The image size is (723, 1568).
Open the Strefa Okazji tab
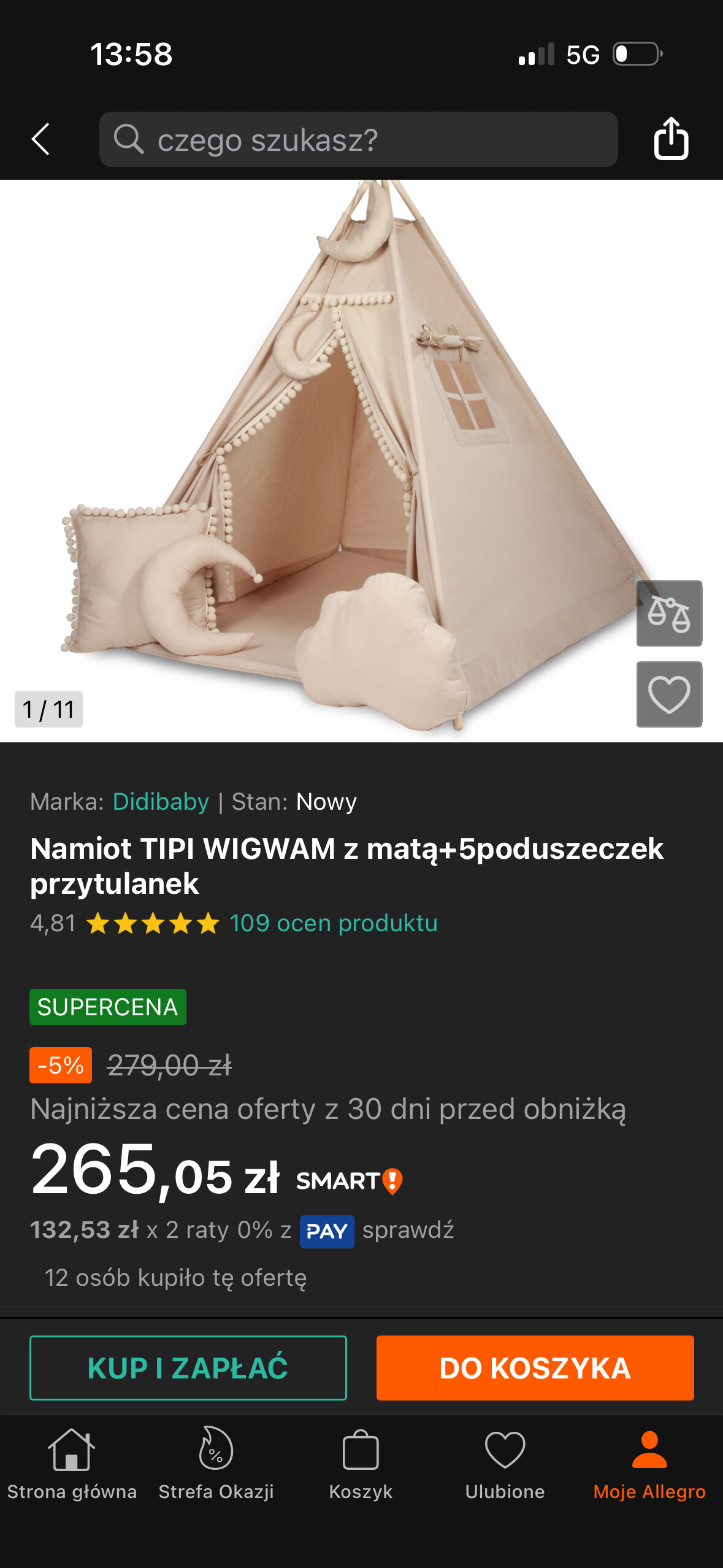(216, 1463)
